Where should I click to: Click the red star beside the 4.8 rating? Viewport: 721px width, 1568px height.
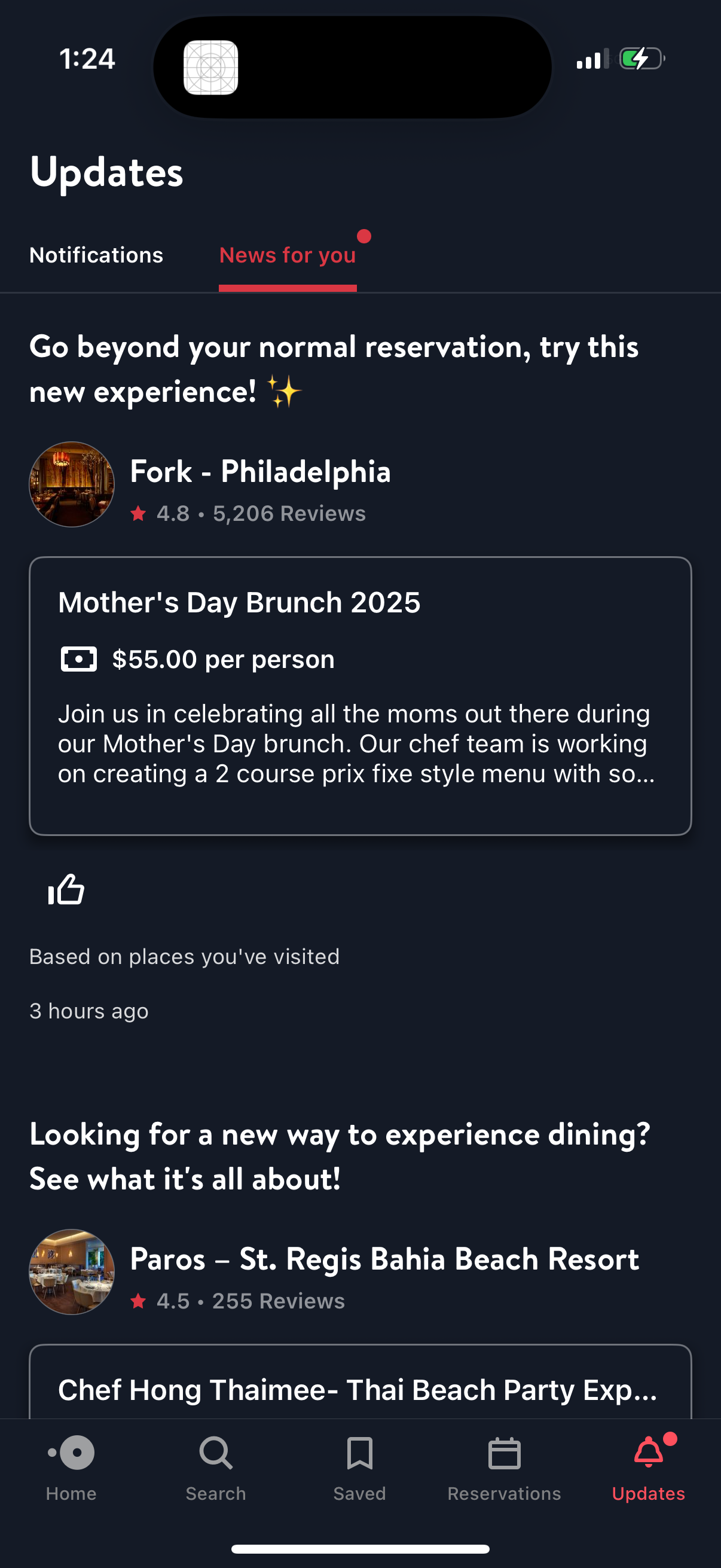(x=139, y=514)
